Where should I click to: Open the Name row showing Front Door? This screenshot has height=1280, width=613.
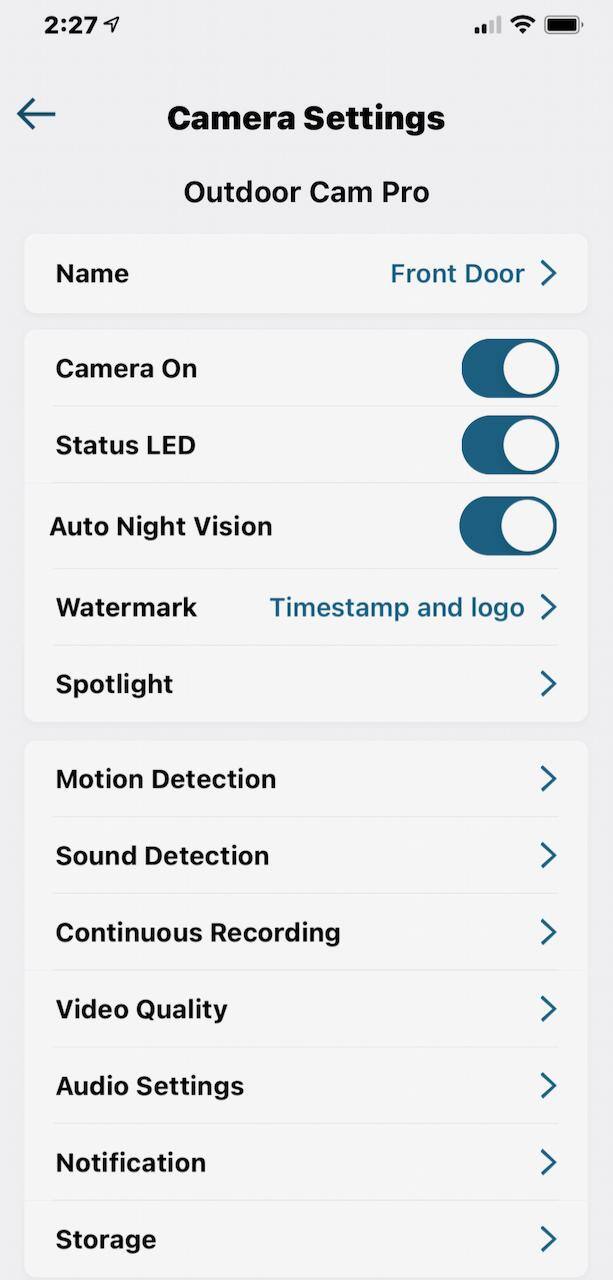pos(306,274)
